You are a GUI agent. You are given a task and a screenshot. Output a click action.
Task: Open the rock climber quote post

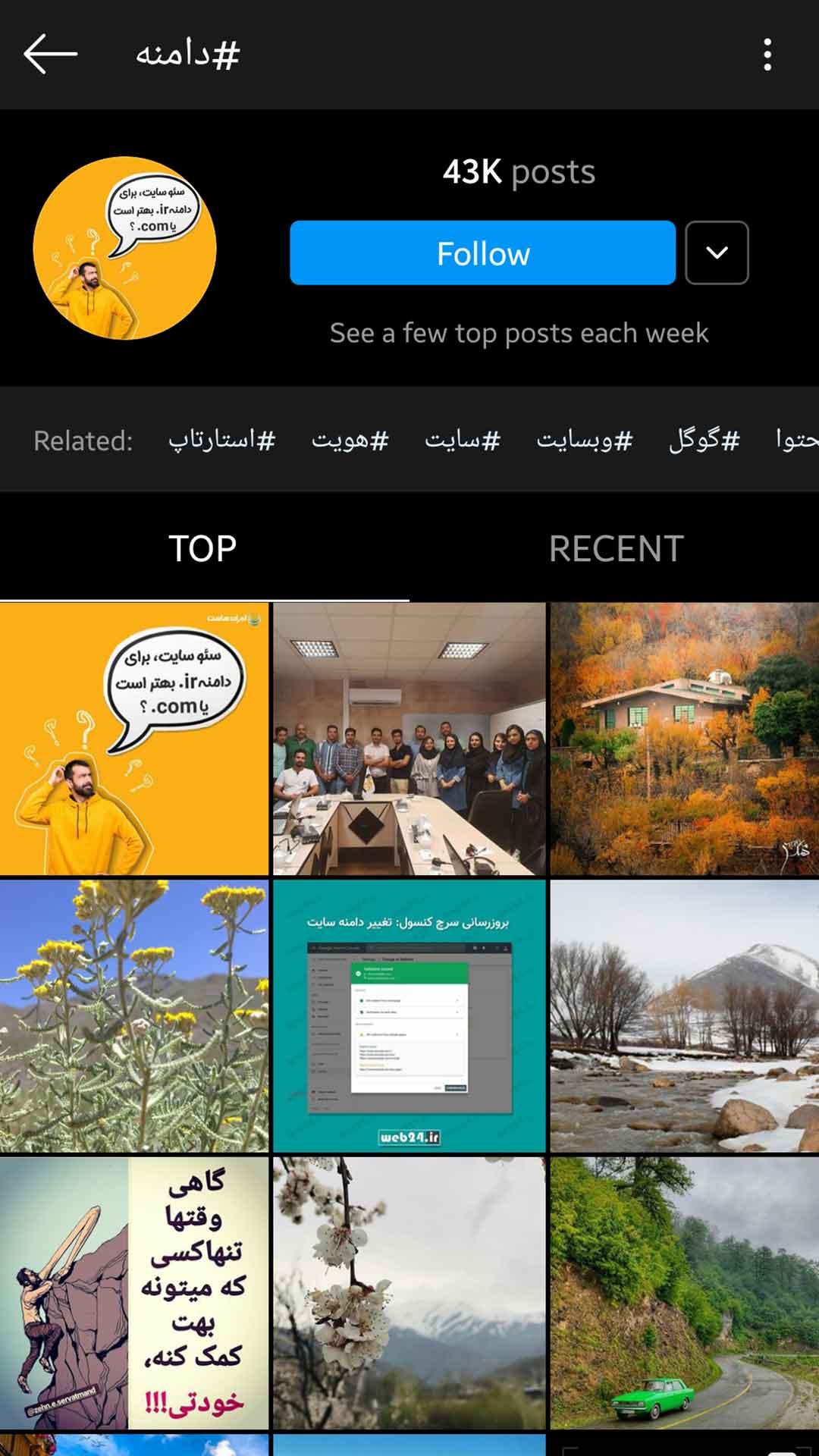(x=134, y=1293)
